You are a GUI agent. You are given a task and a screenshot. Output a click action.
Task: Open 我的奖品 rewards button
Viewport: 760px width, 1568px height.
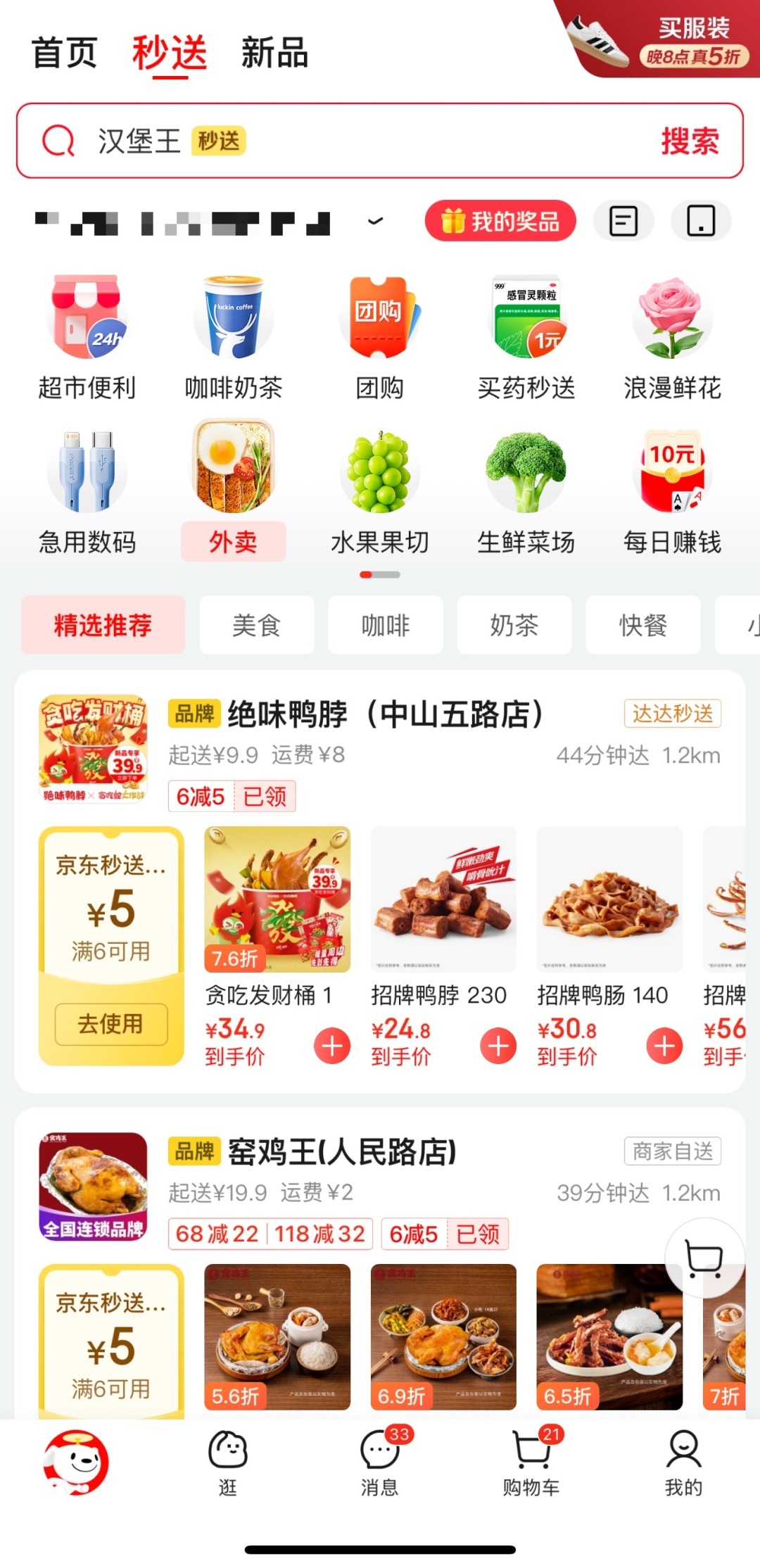coord(500,222)
